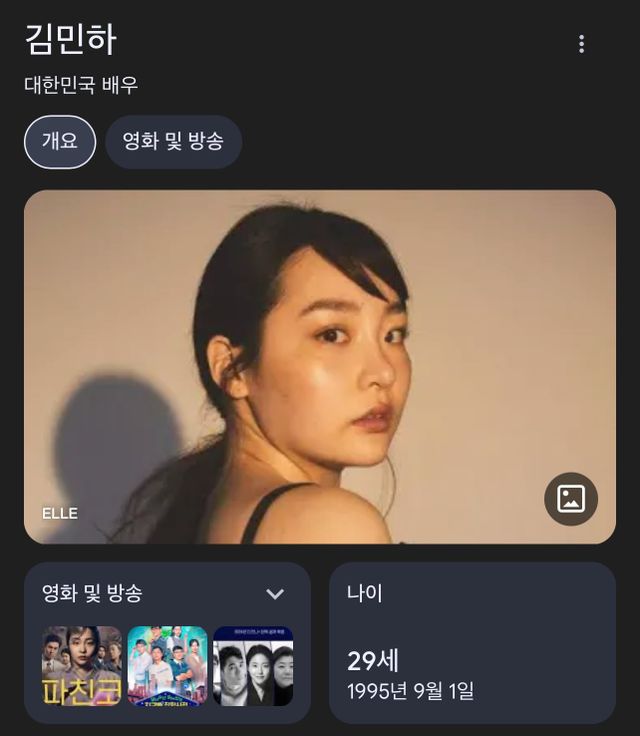Open the black-and-white faces poster
Image resolution: width=640 pixels, height=736 pixels.
click(253, 666)
